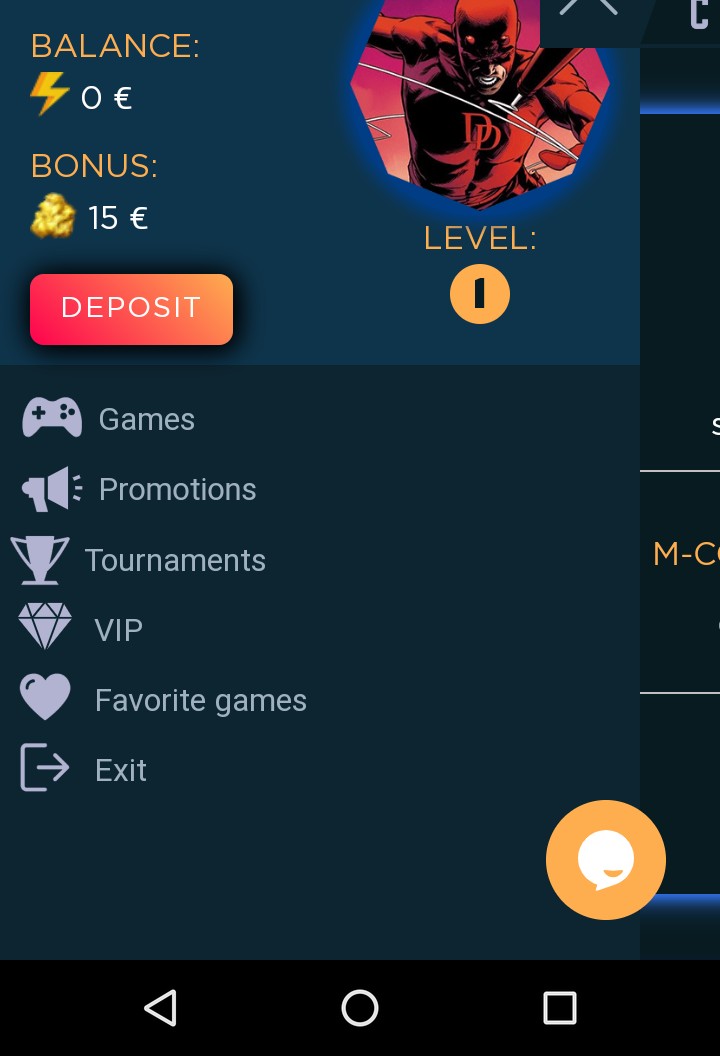This screenshot has width=720, height=1056.
Task: Open the live chat bubble
Action: click(x=605, y=859)
